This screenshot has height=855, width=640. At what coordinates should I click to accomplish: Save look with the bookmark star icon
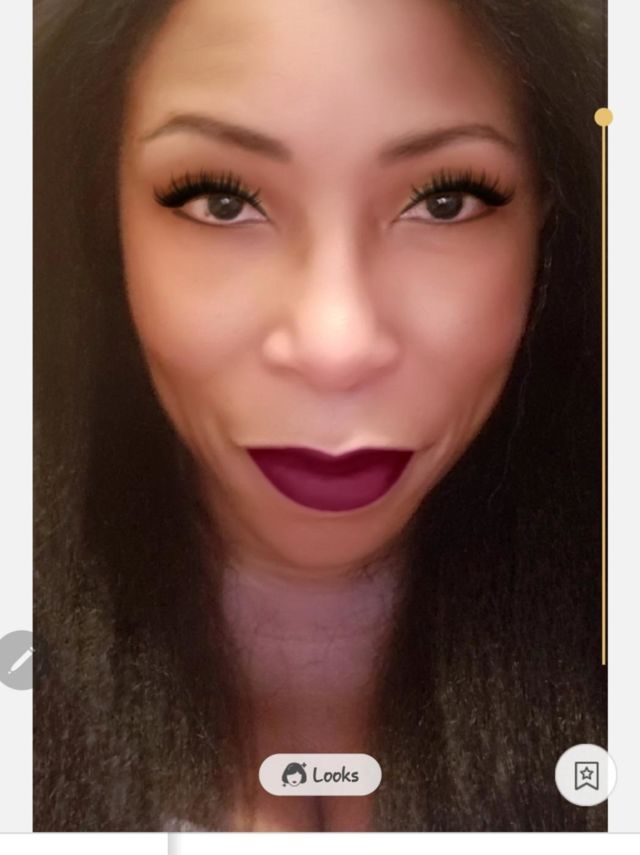(x=586, y=775)
